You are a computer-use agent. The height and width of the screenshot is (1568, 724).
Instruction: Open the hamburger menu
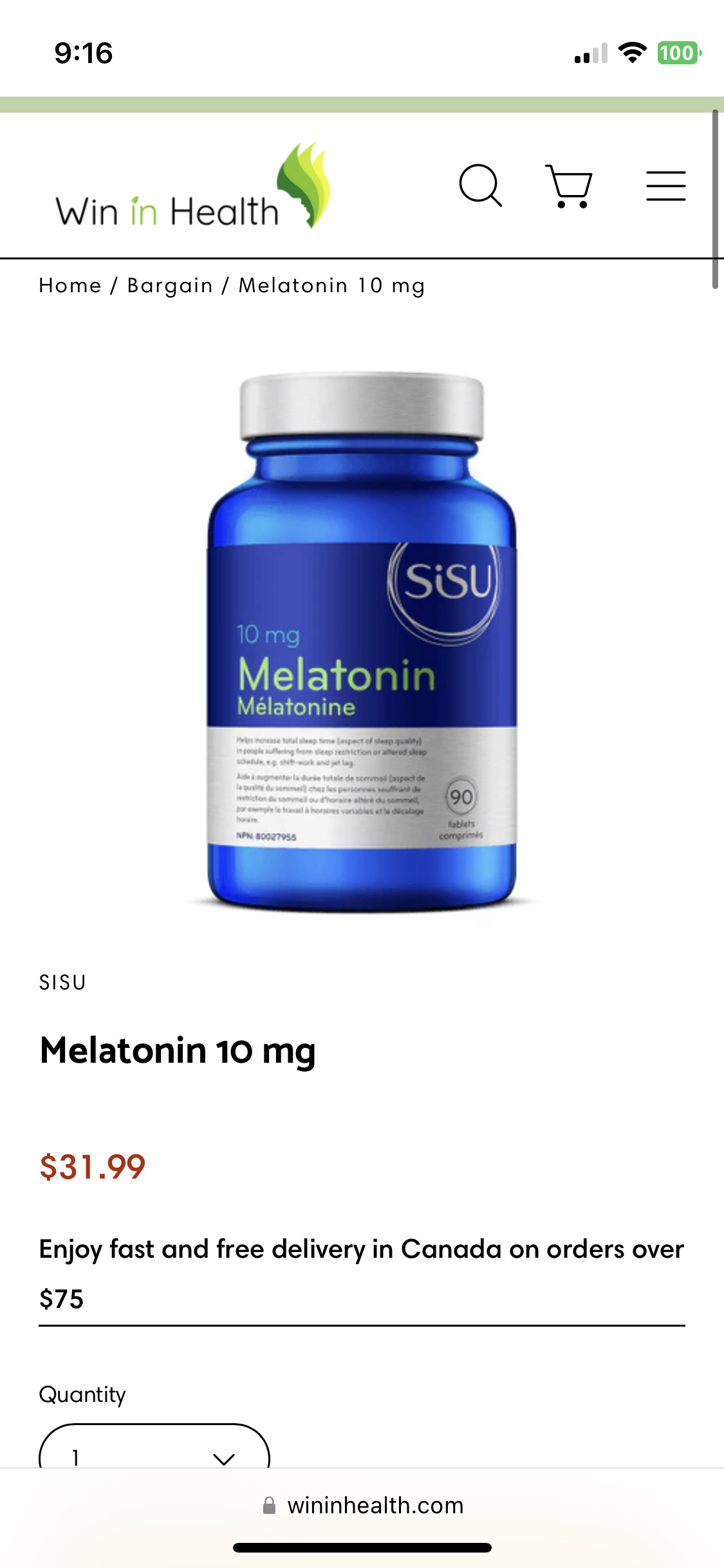coord(665,186)
